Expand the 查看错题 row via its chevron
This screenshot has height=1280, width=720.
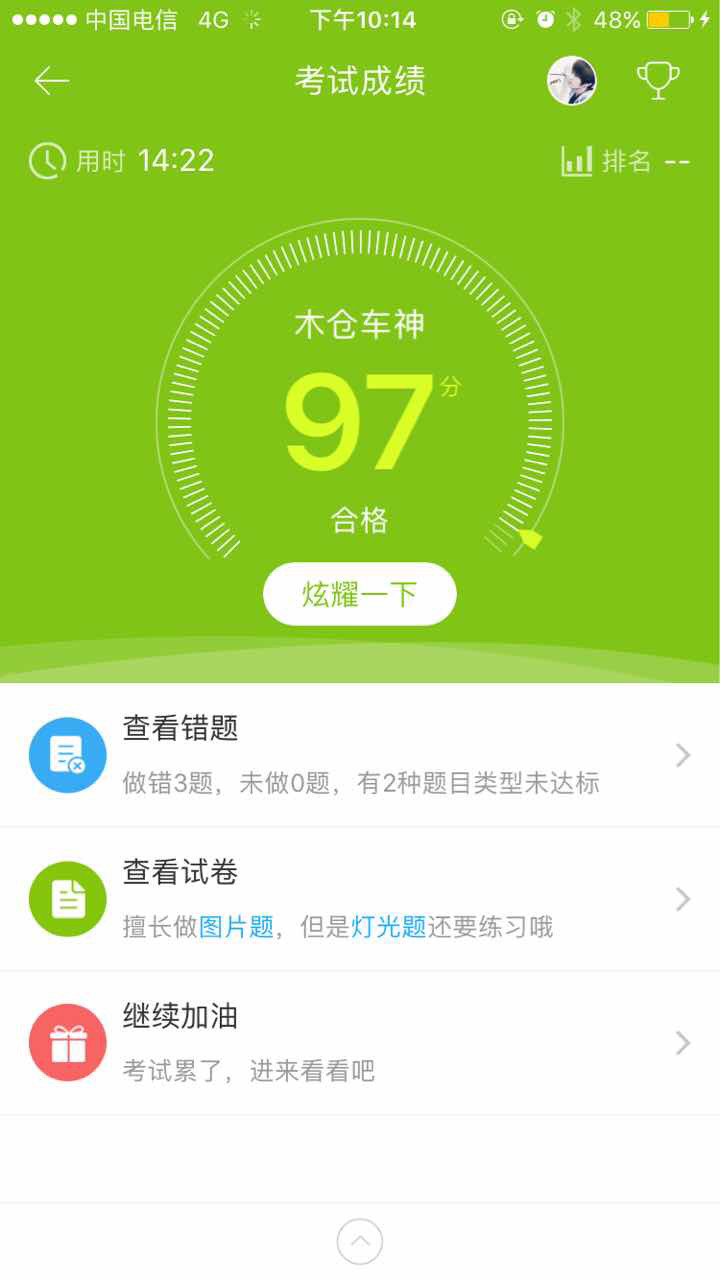point(682,754)
